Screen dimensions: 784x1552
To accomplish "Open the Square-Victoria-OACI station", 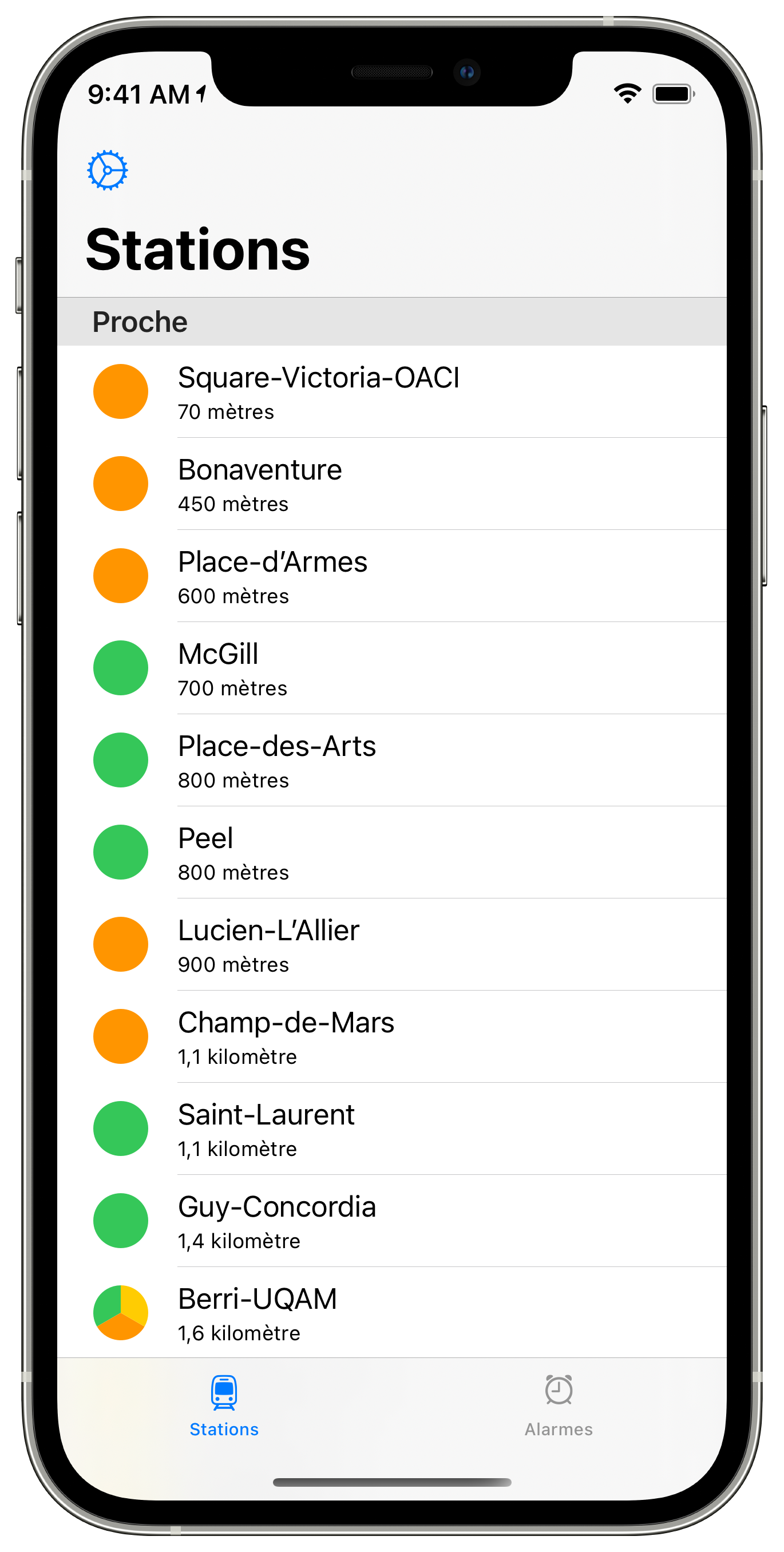I will pyautogui.click(x=391, y=391).
